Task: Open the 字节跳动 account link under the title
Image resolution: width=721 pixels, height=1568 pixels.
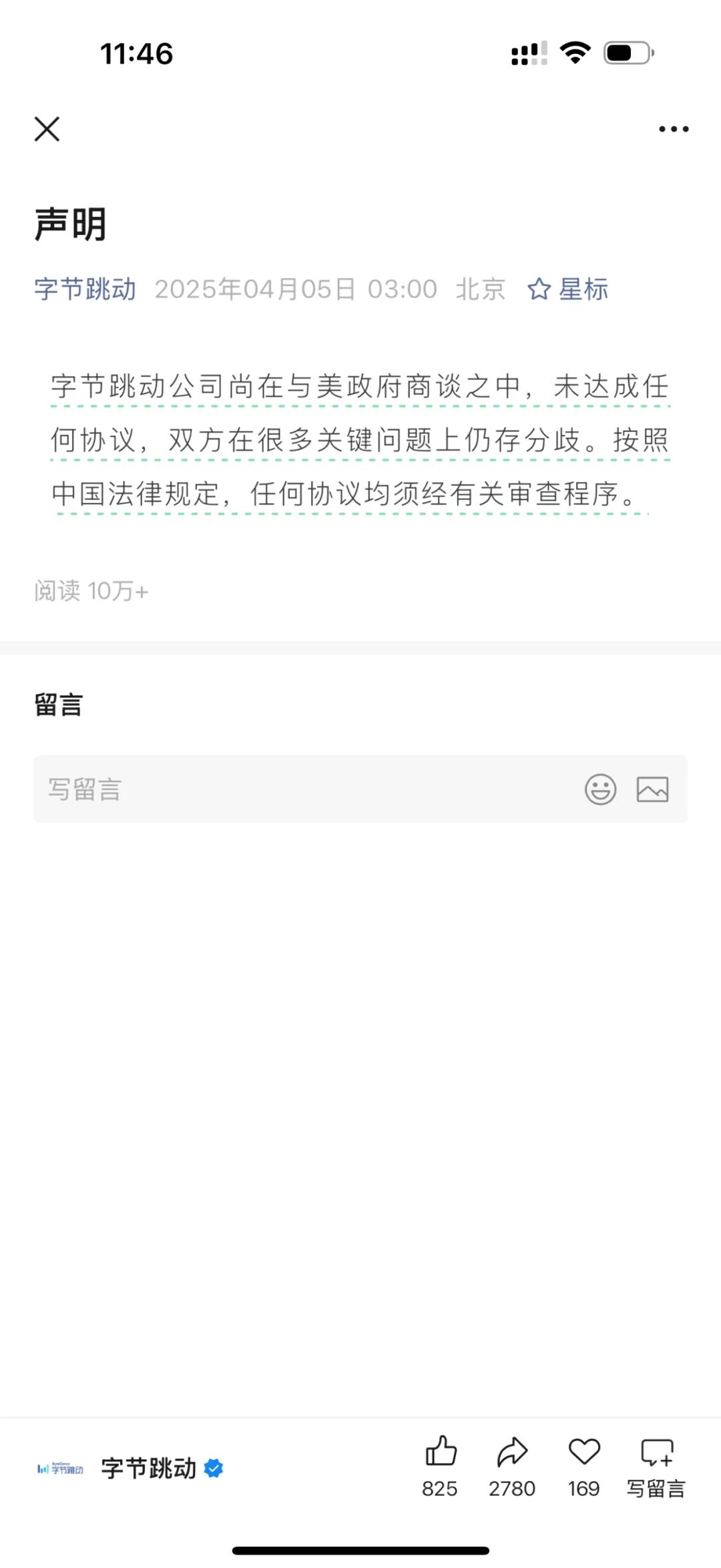Action: [x=85, y=289]
